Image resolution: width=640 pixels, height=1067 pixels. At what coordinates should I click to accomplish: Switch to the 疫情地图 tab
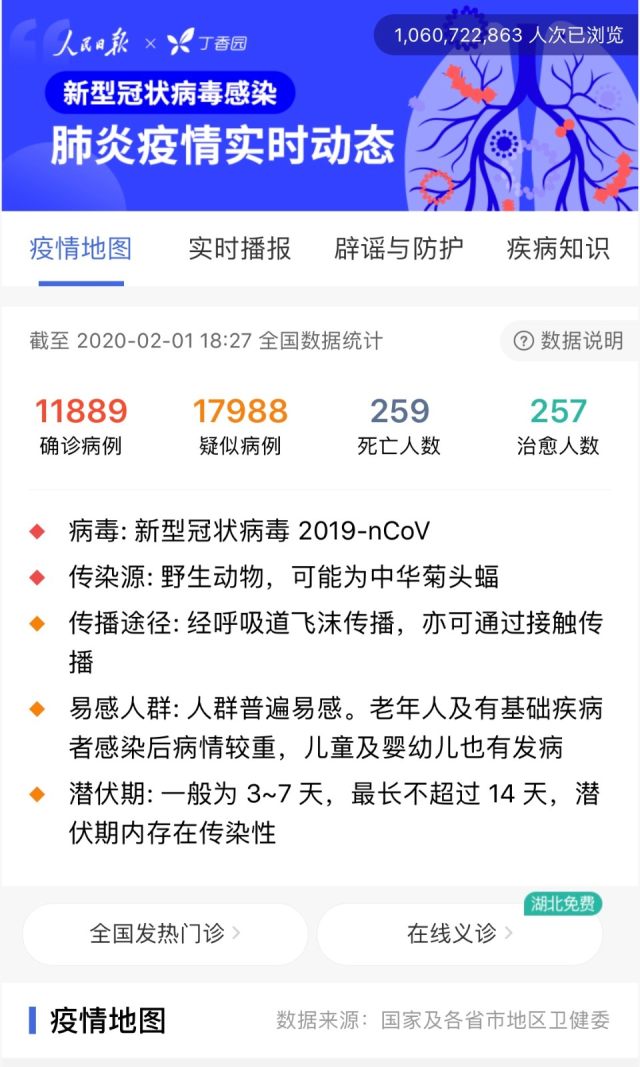point(81,249)
